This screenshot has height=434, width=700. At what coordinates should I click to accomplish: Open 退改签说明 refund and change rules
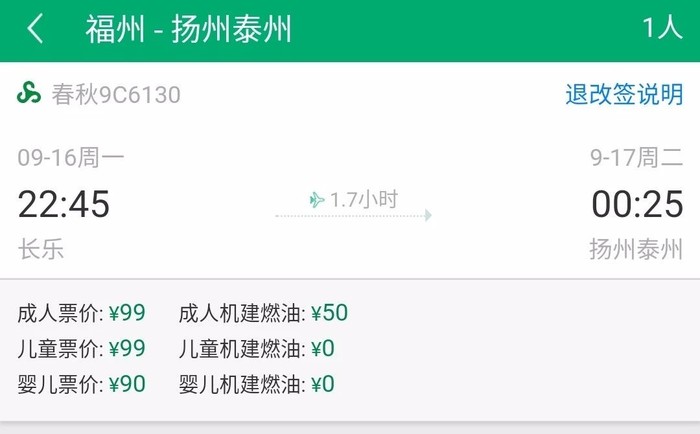tap(624, 95)
